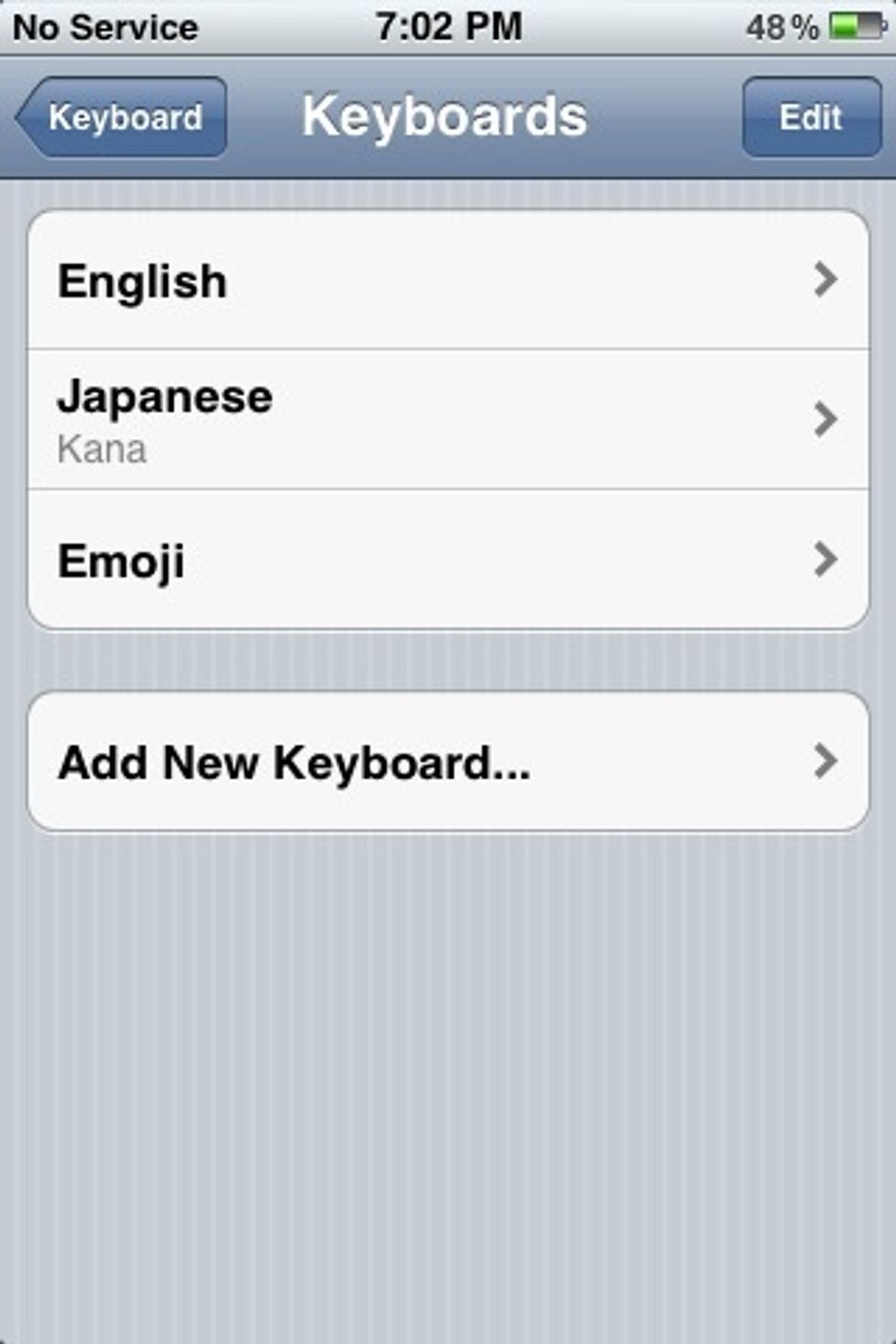Go back to Keyboard settings
The width and height of the screenshot is (896, 1344).
tap(123, 118)
